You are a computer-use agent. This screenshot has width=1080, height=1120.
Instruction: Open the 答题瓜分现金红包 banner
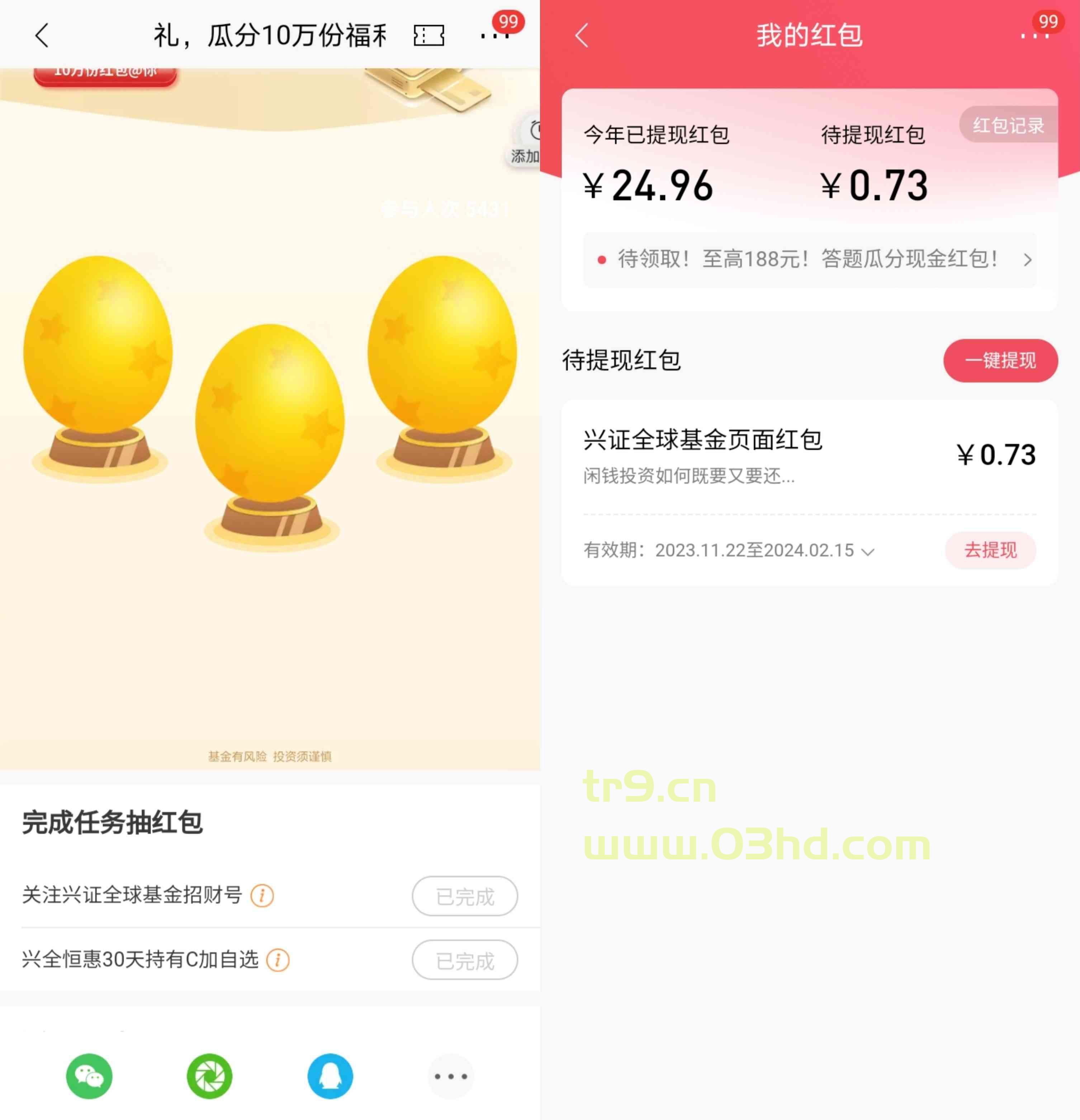pyautogui.click(x=809, y=259)
